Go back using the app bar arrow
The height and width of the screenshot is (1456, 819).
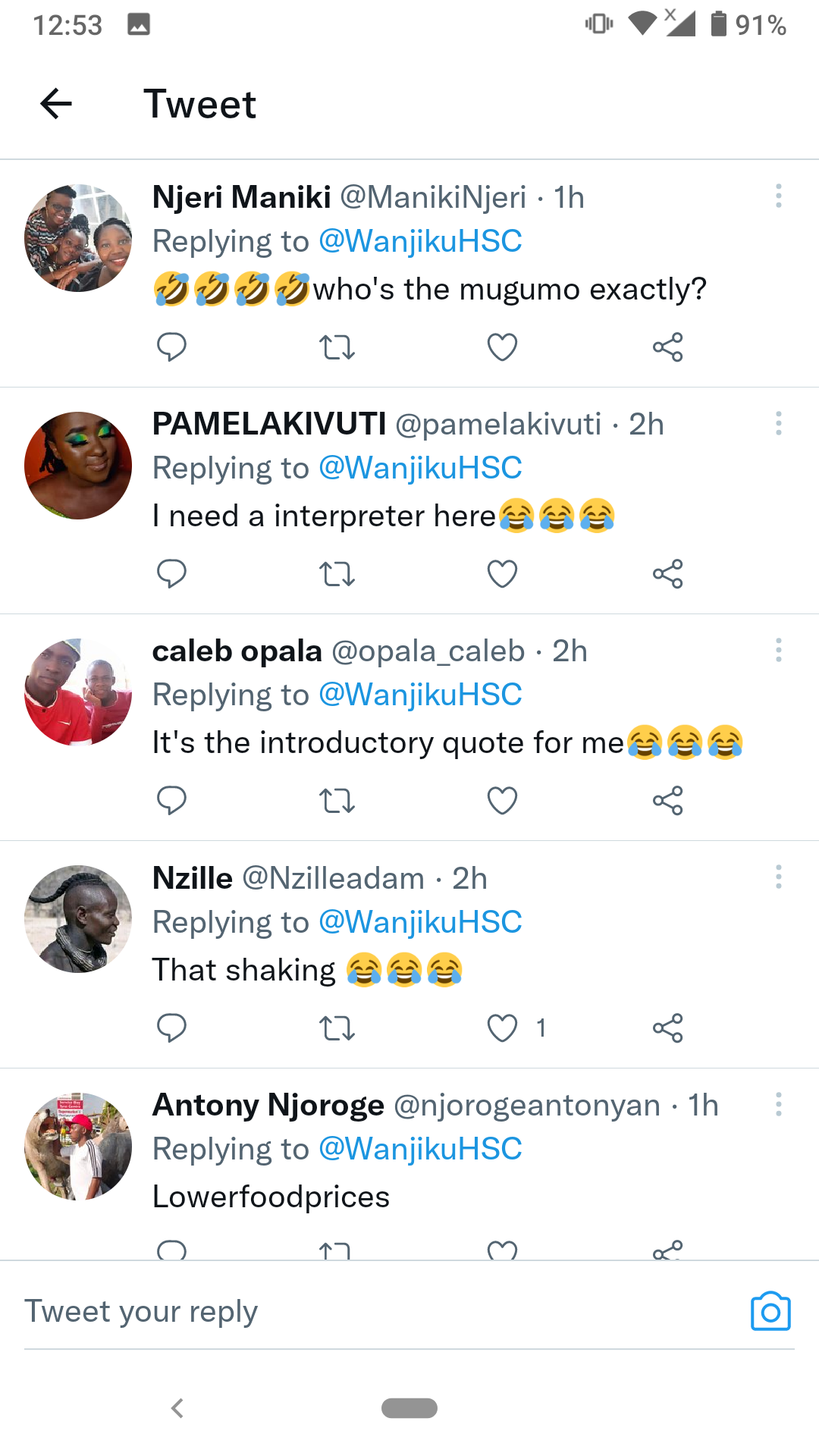coord(56,104)
